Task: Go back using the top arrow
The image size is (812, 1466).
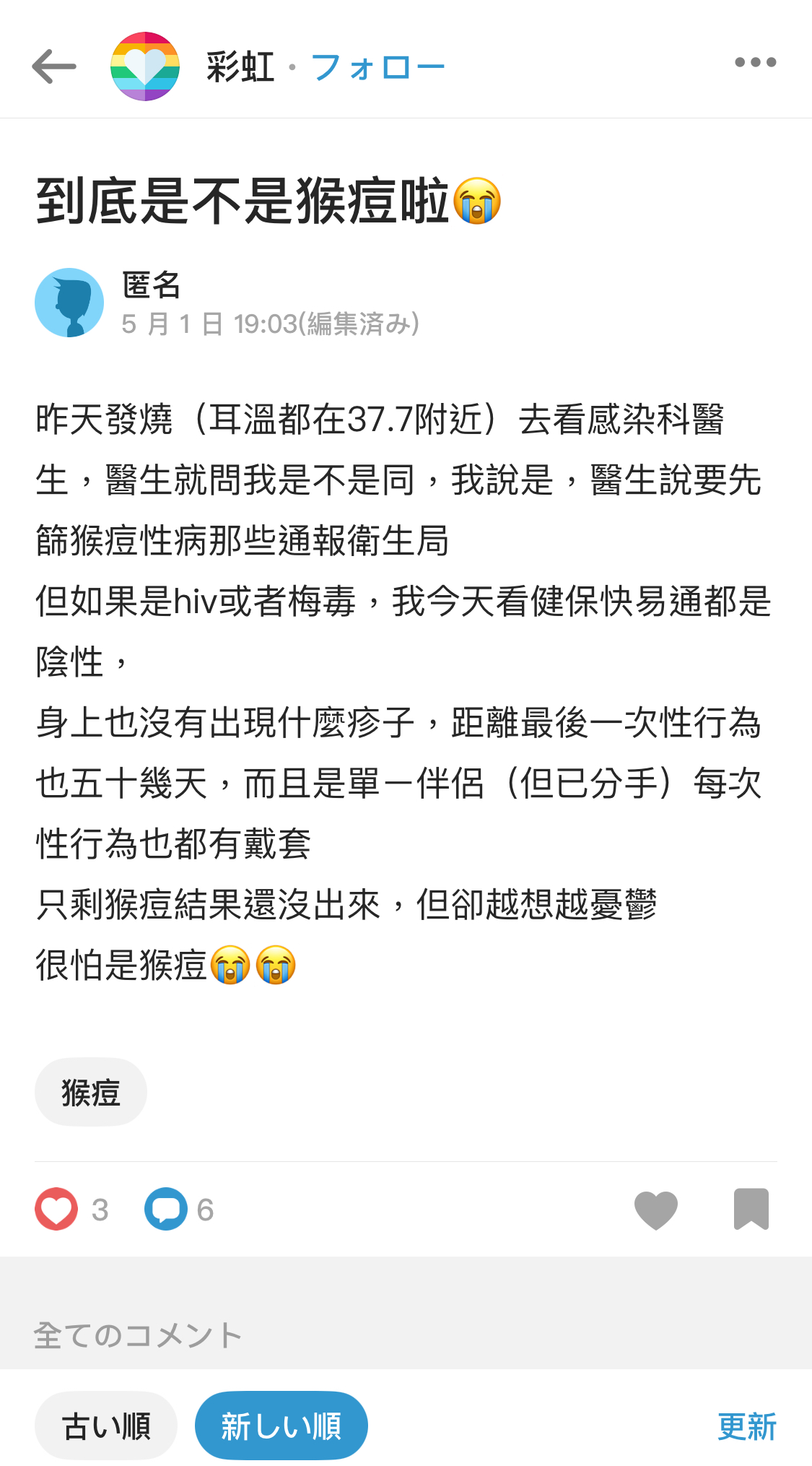Action: point(54,66)
